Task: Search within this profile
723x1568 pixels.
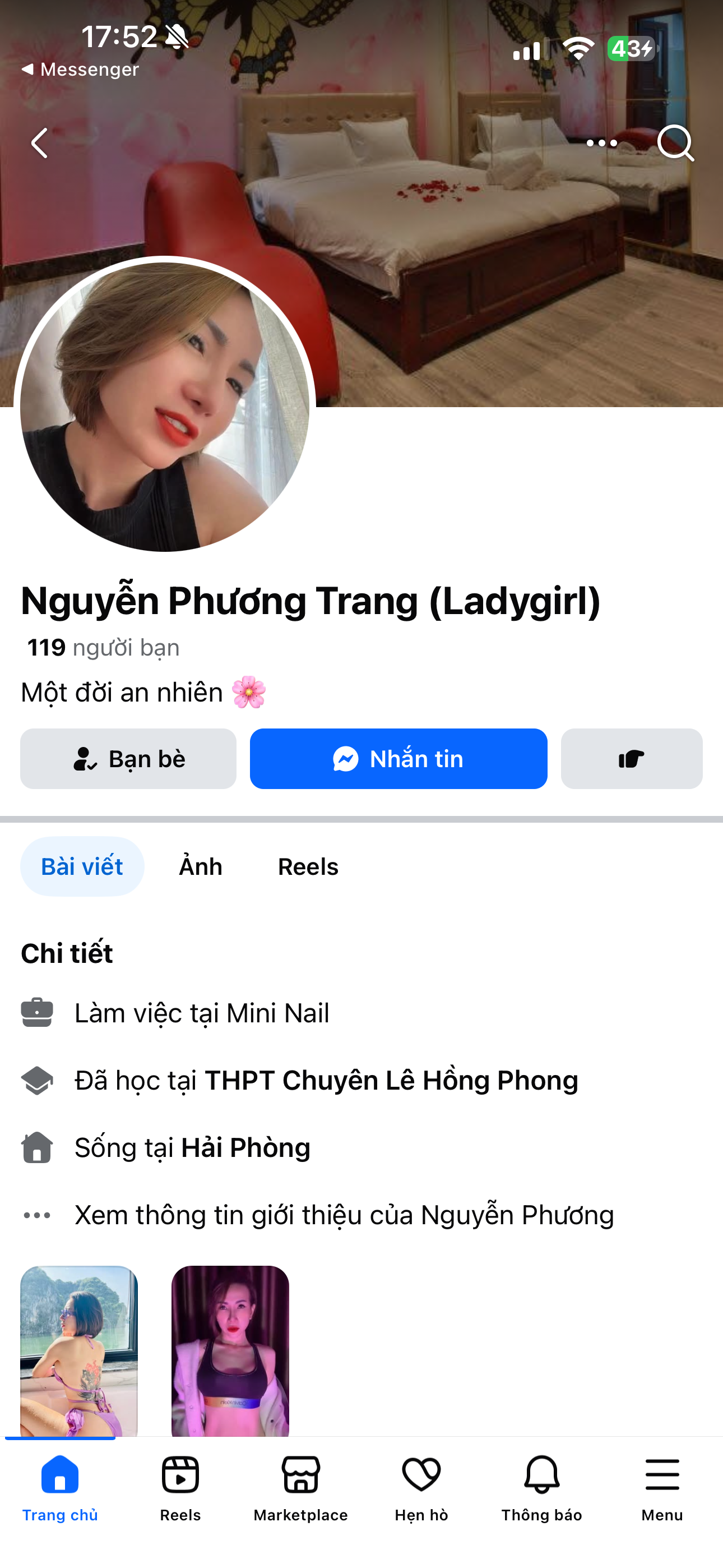Action: pyautogui.click(x=675, y=144)
